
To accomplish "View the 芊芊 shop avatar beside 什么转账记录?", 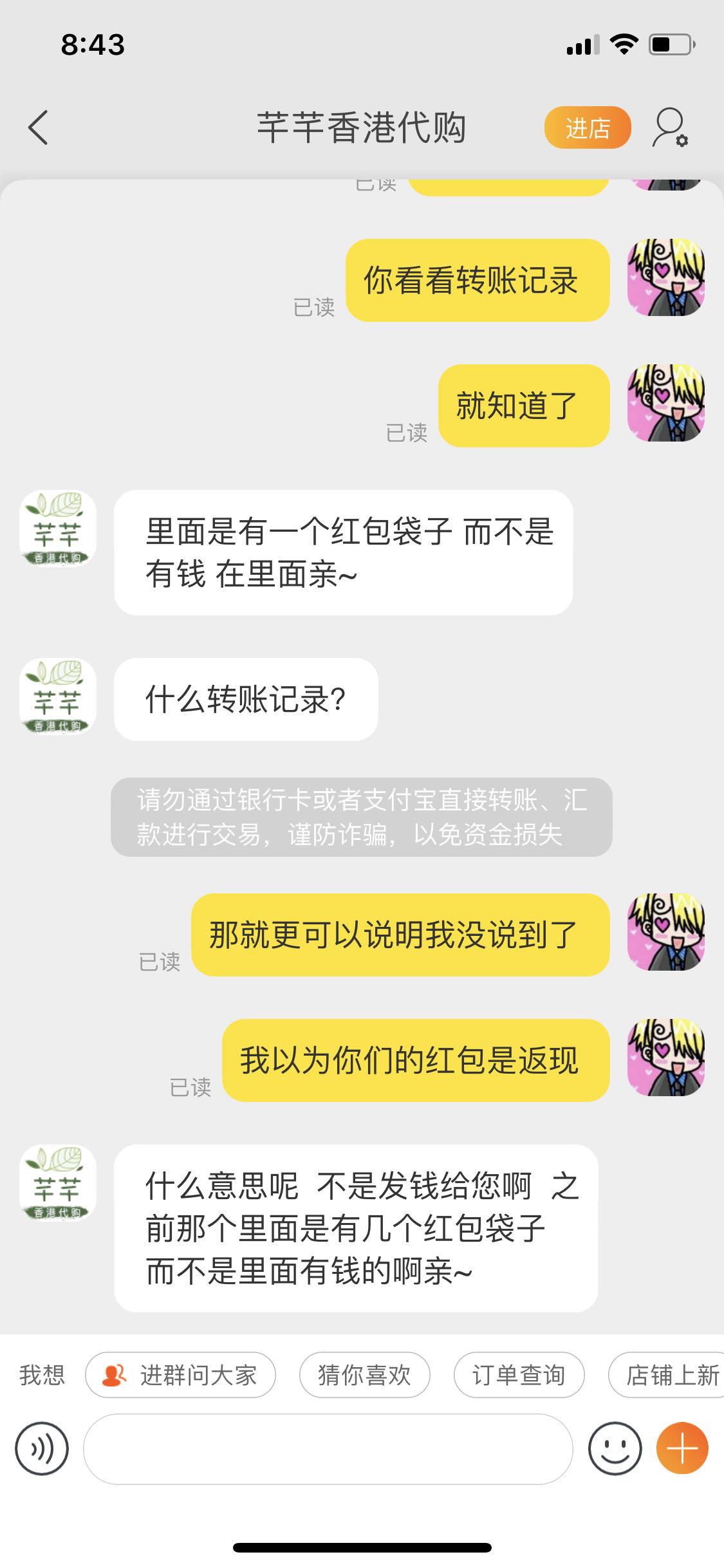I will point(58,696).
